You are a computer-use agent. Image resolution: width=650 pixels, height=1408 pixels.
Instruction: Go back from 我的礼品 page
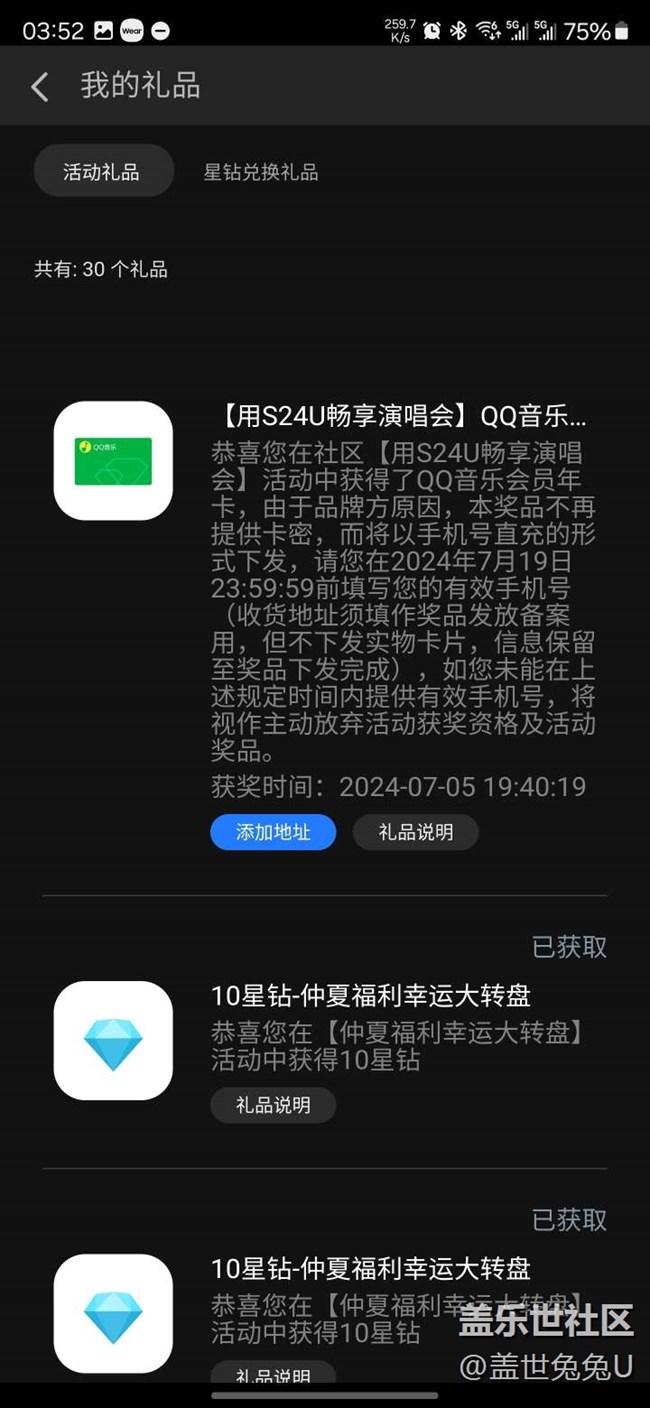(x=39, y=87)
